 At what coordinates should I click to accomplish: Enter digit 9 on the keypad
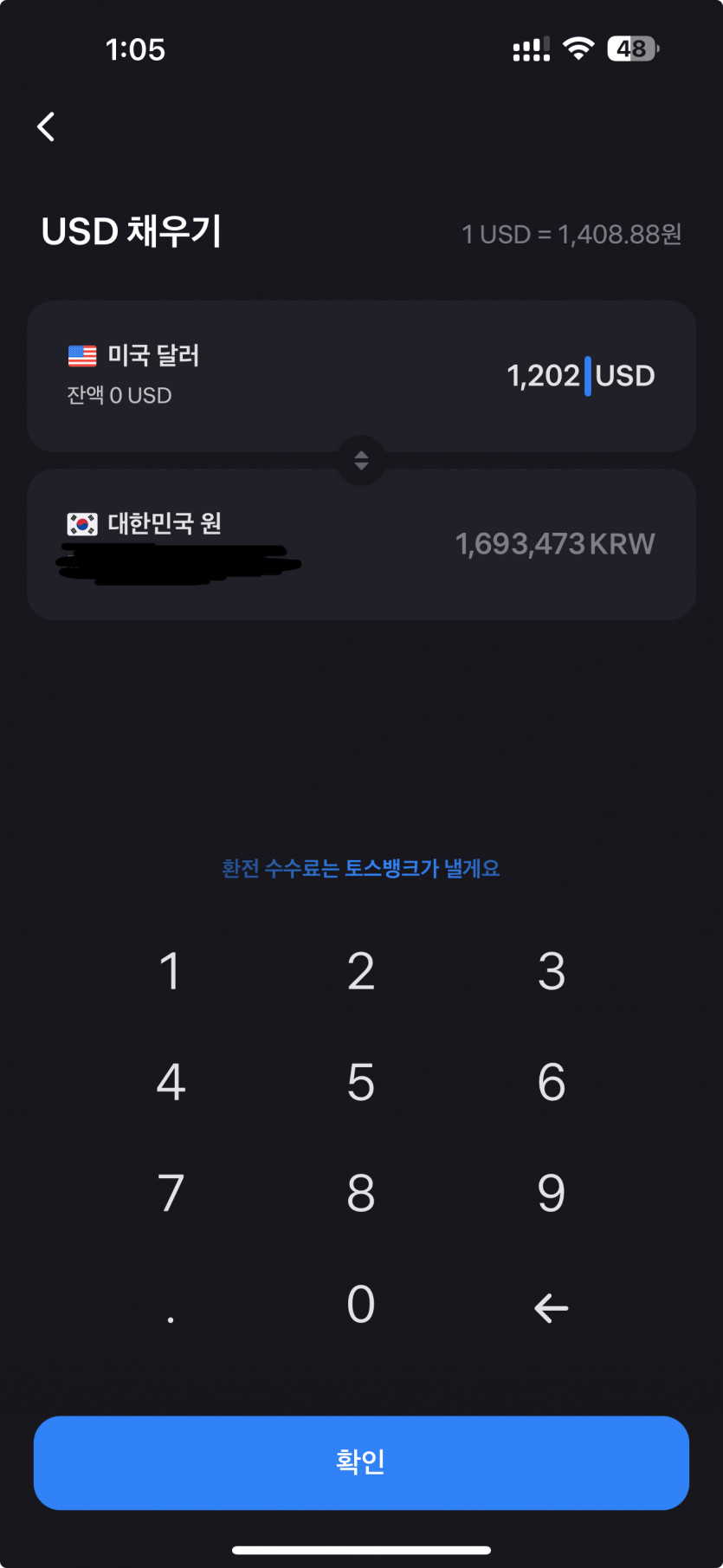(x=552, y=1193)
